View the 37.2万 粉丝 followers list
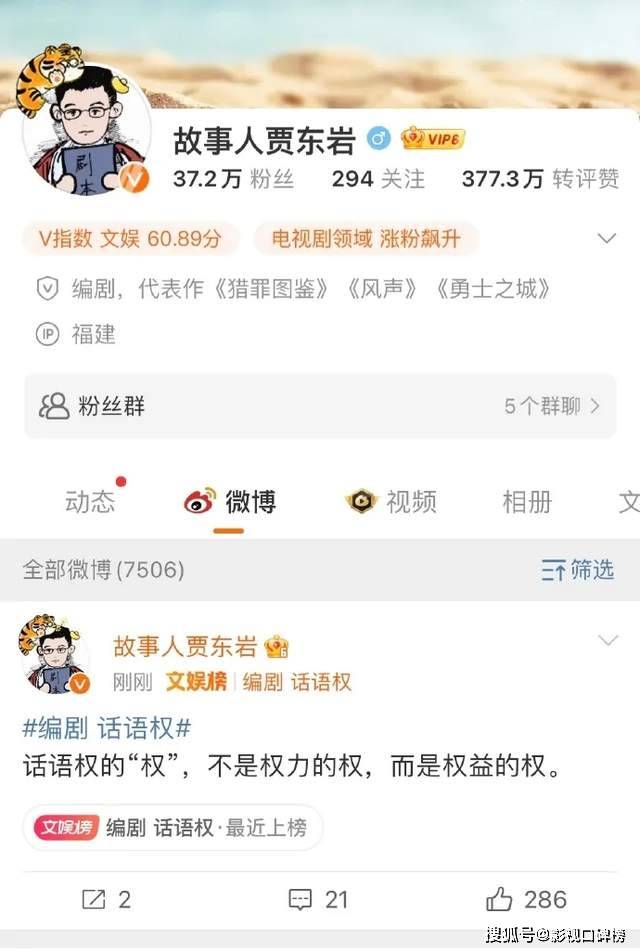This screenshot has height=952, width=640. click(233, 179)
